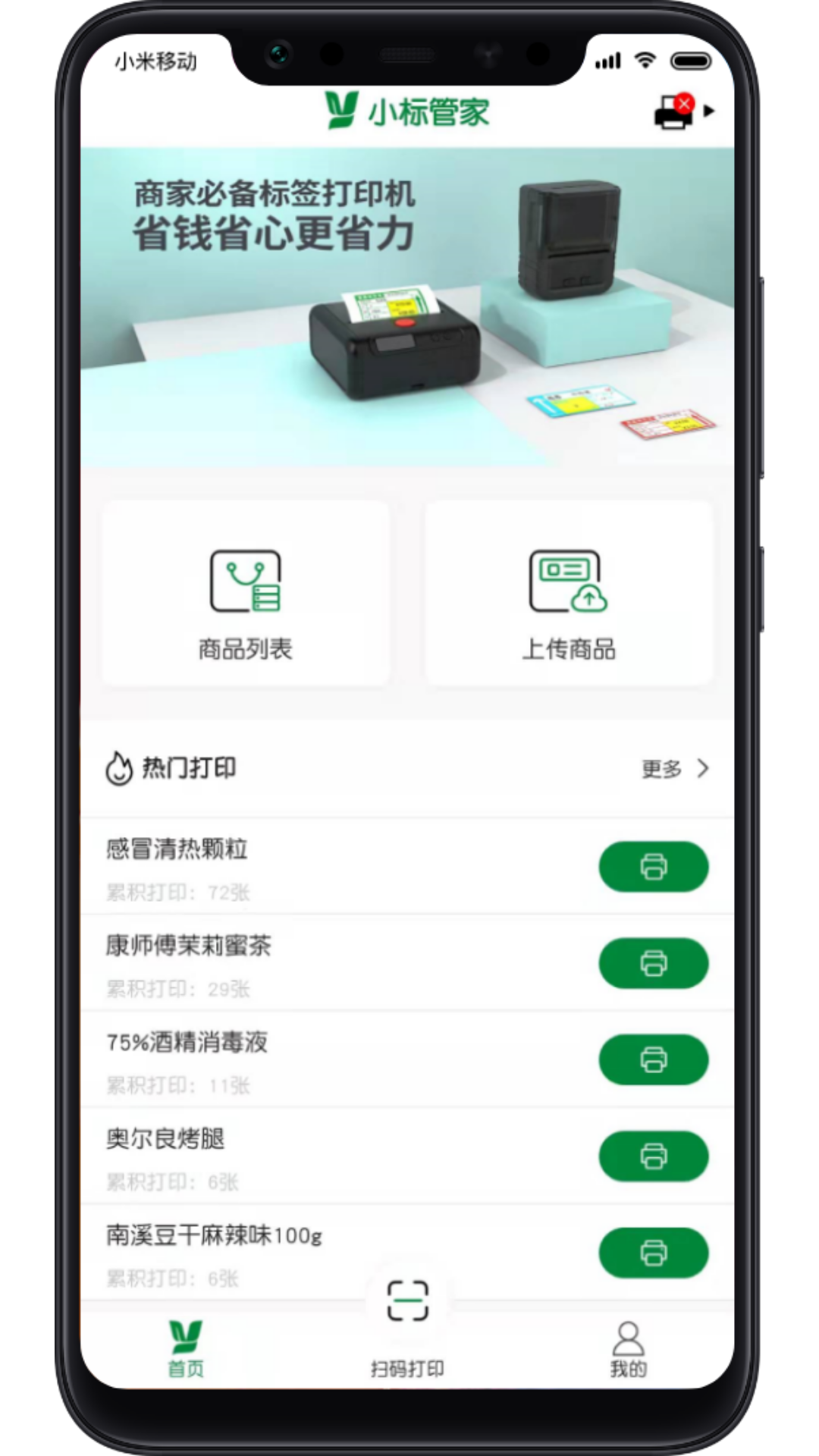This screenshot has width=819, height=1456.
Task: Open the 商品列表 card
Action: 246,593
